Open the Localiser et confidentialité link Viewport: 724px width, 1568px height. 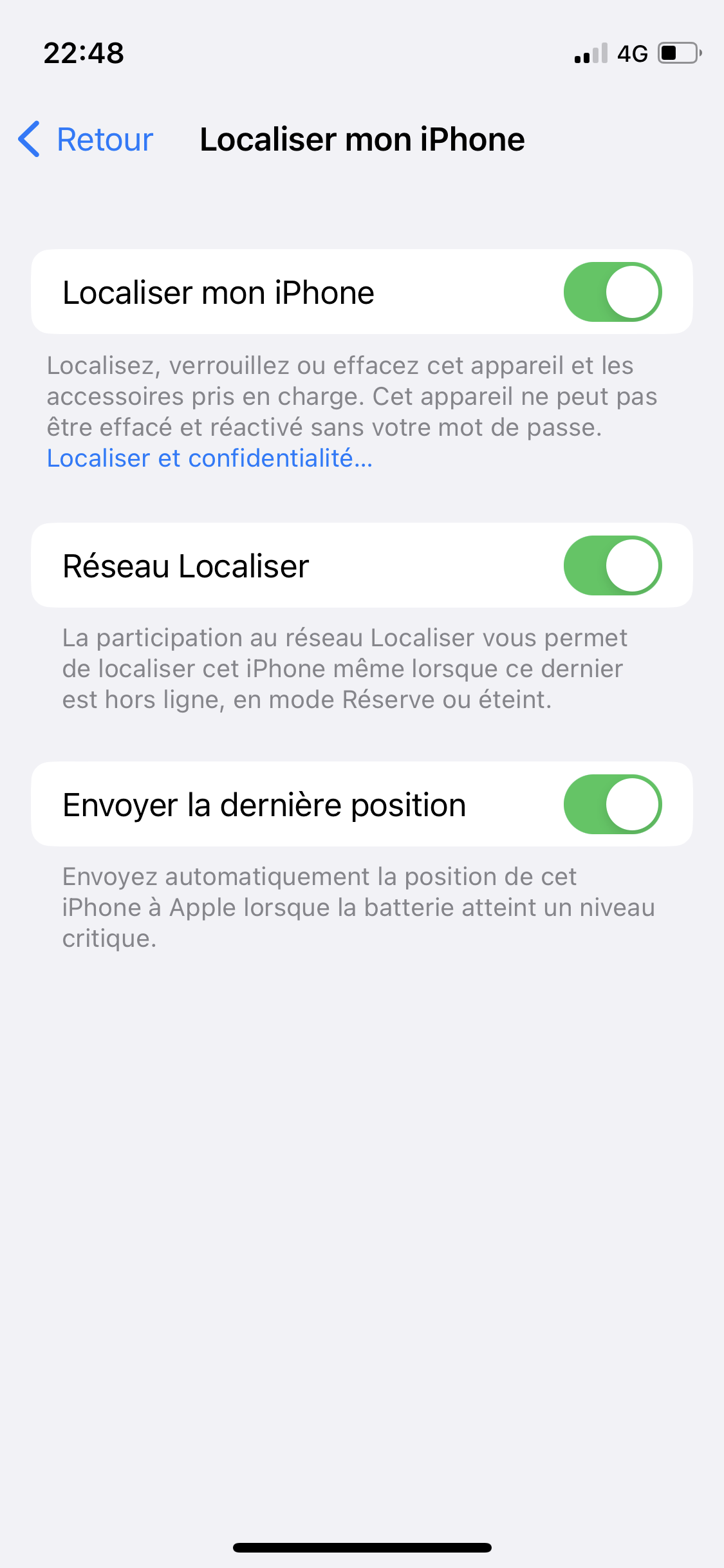(210, 458)
